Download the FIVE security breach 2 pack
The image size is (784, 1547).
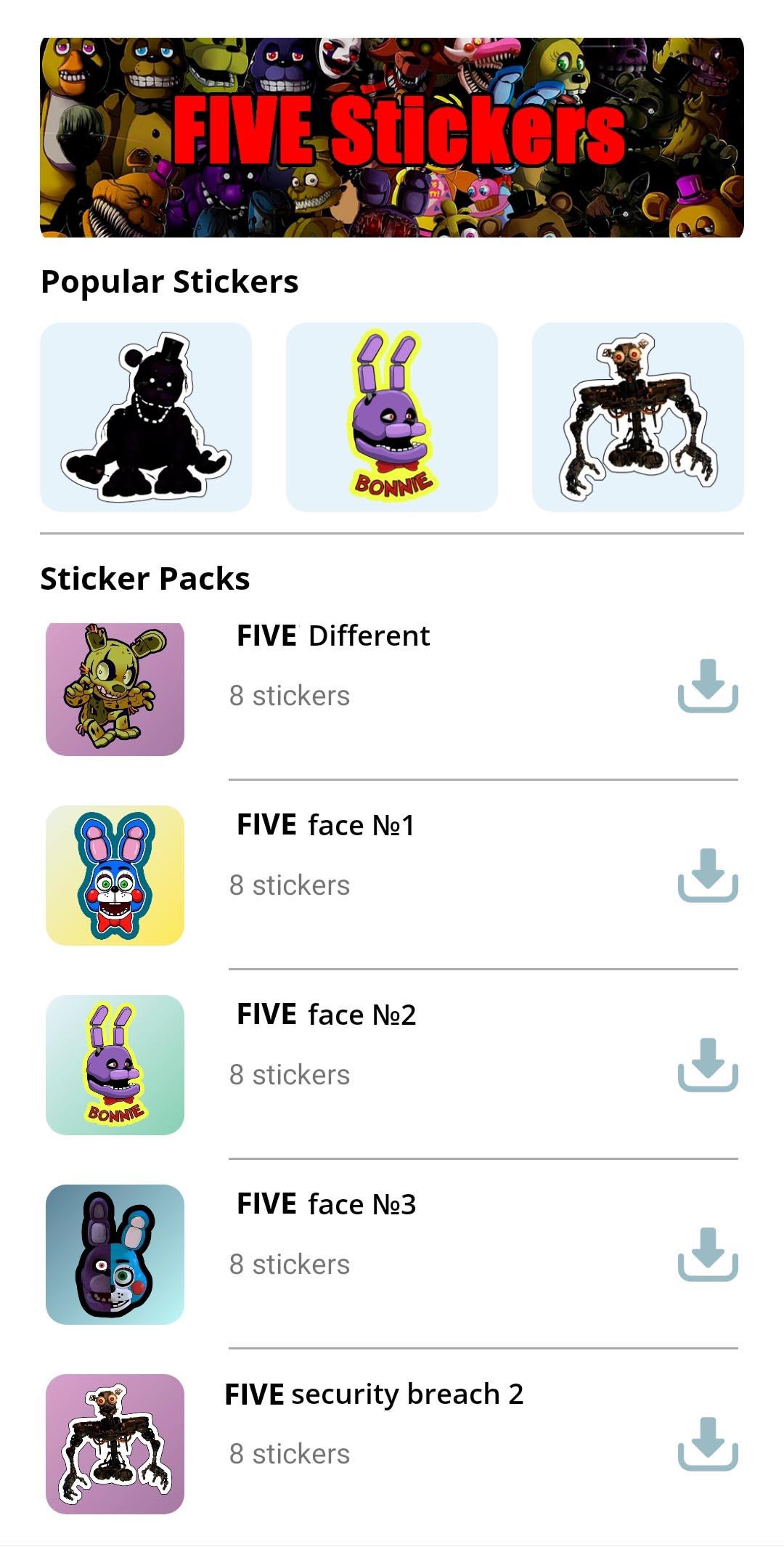pos(708,1444)
